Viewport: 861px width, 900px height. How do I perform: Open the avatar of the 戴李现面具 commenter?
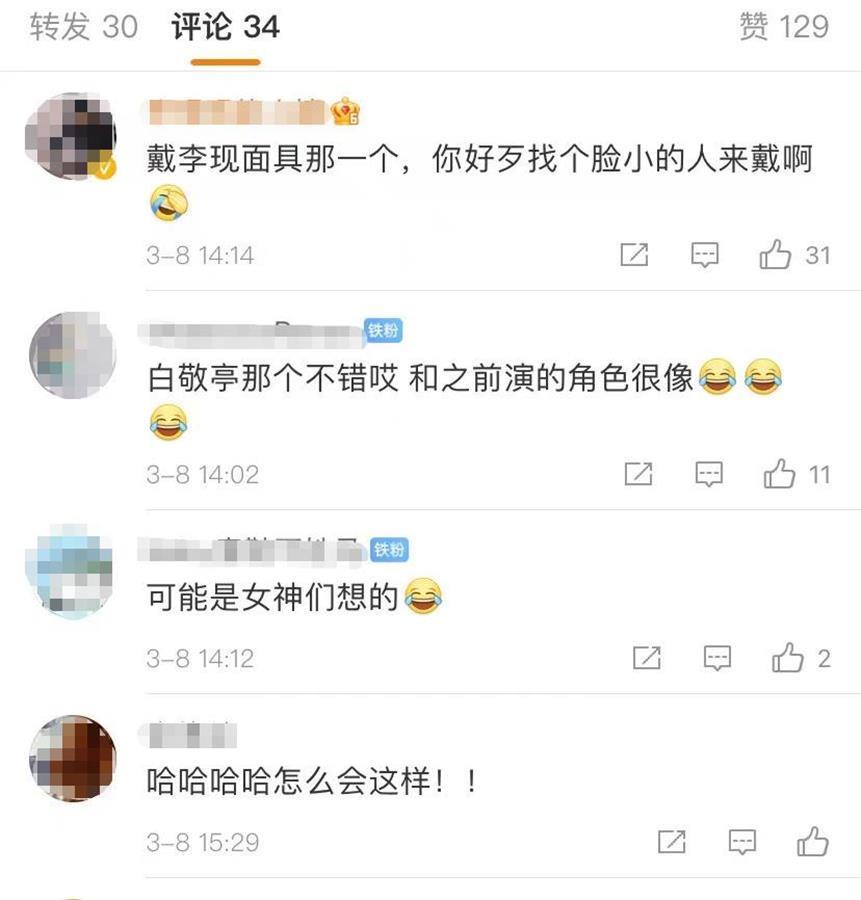pyautogui.click(x=70, y=137)
